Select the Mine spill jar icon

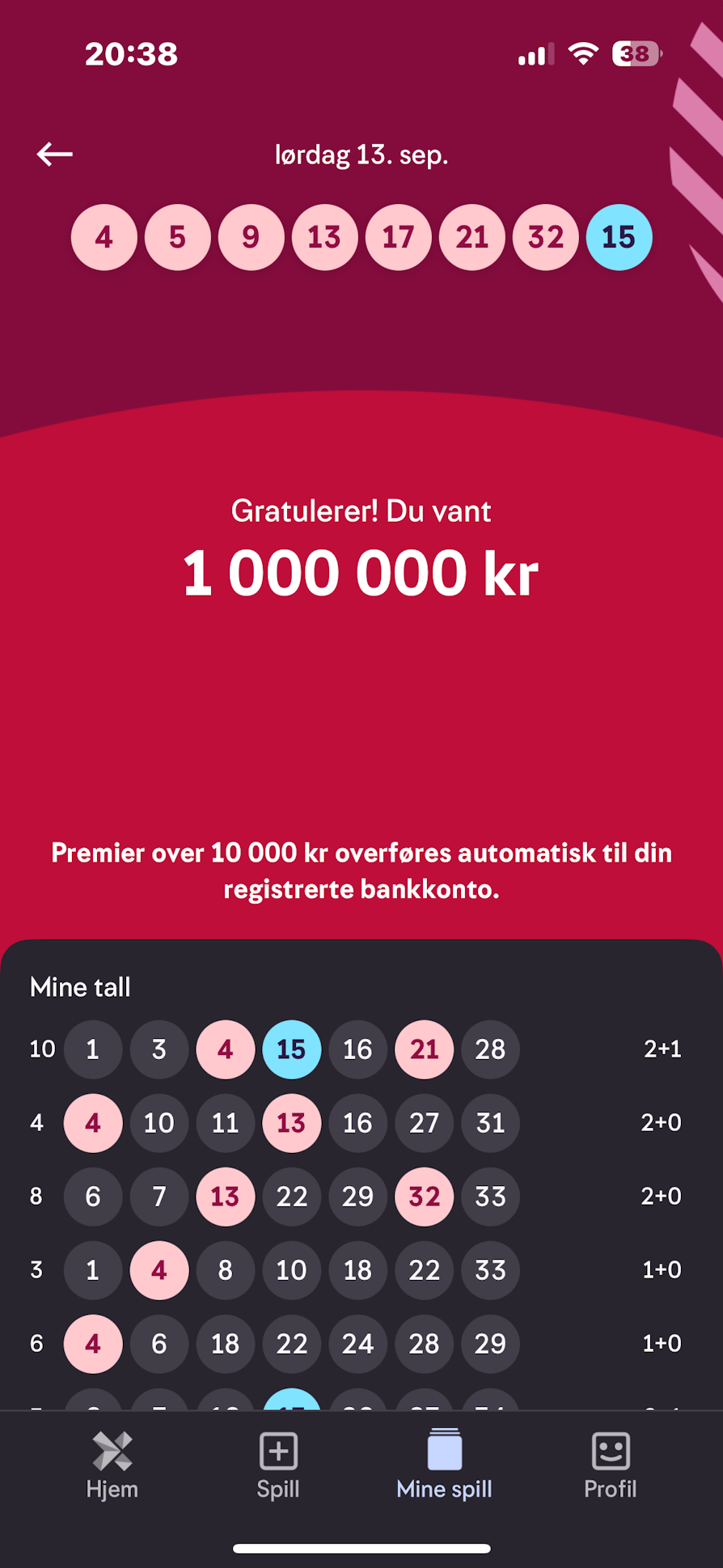[x=443, y=1448]
